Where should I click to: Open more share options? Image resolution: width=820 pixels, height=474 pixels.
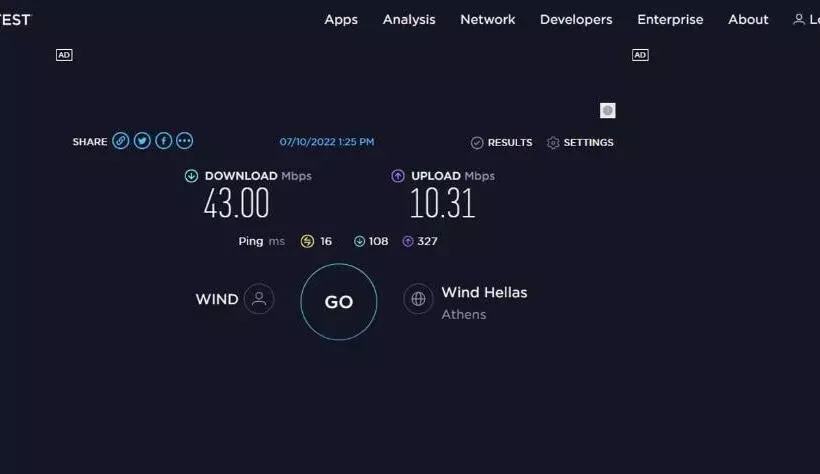(184, 141)
